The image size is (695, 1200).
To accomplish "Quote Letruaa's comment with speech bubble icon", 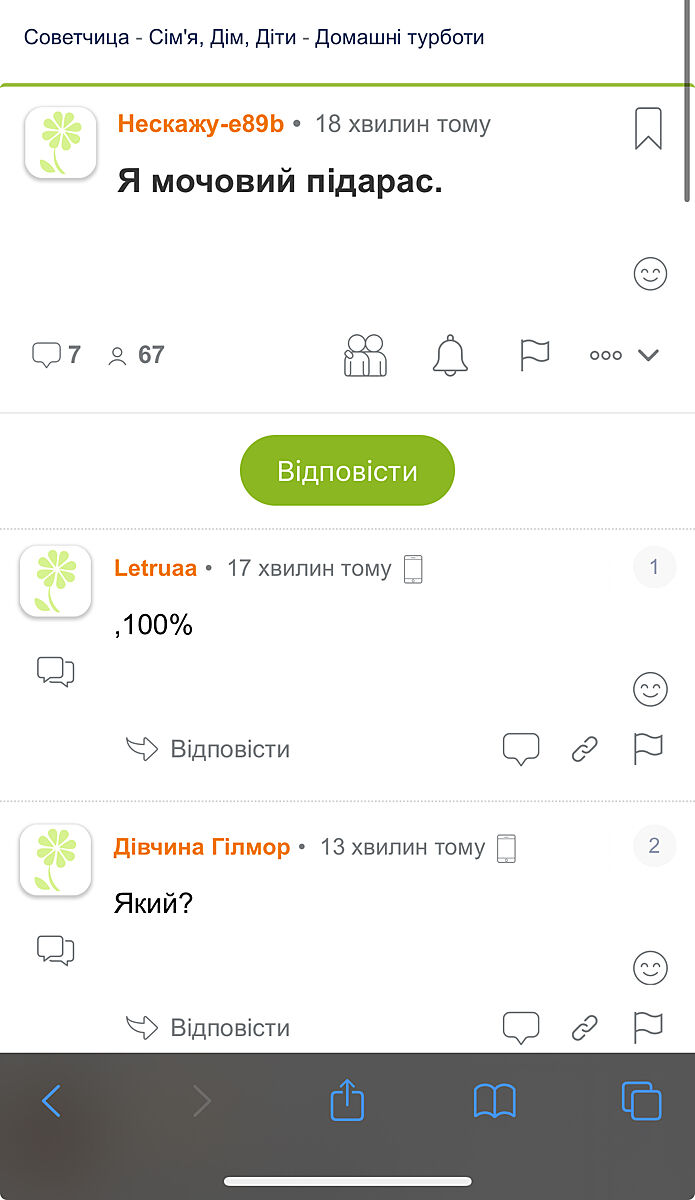I will tap(520, 749).
